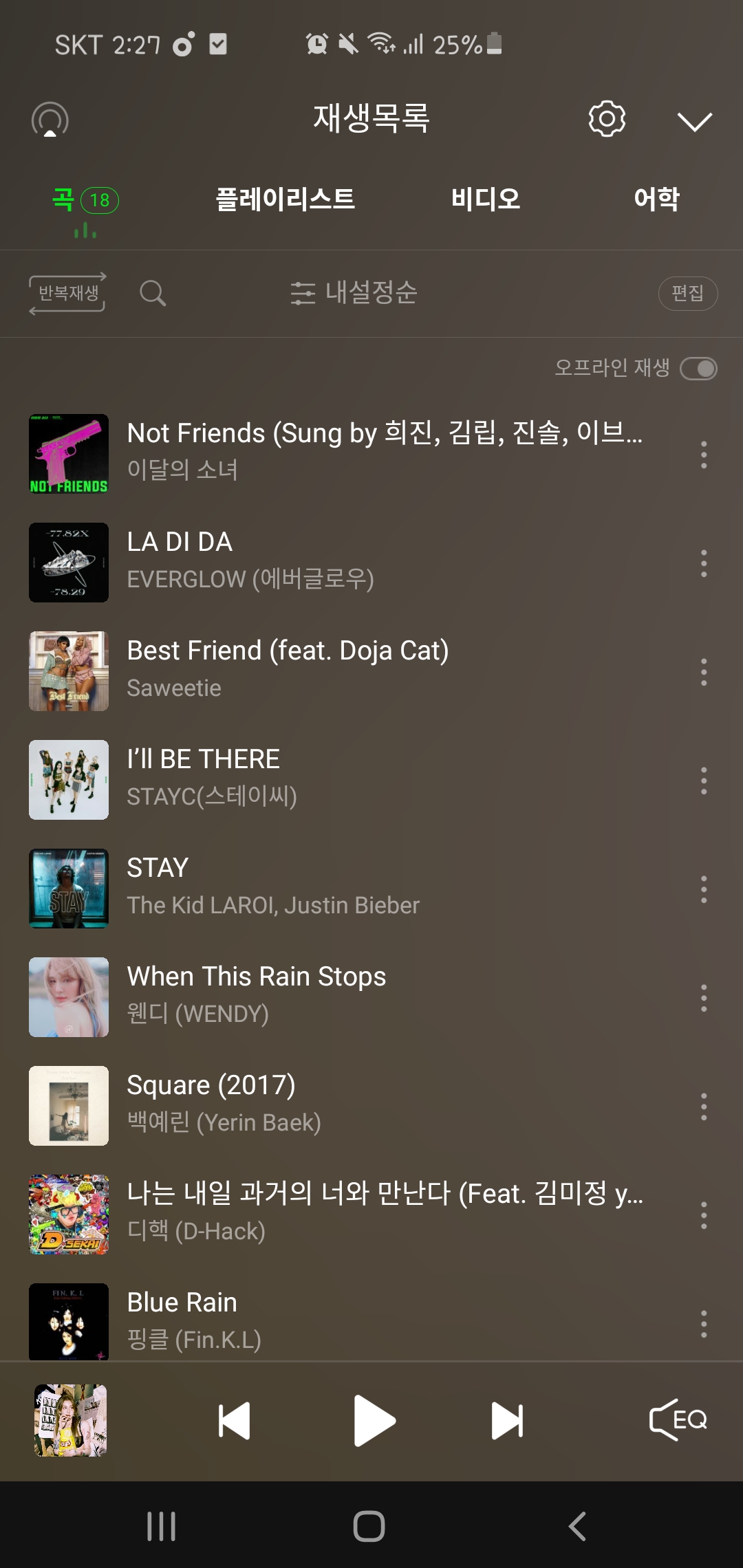Change sort order from 내설정순

[x=354, y=293]
